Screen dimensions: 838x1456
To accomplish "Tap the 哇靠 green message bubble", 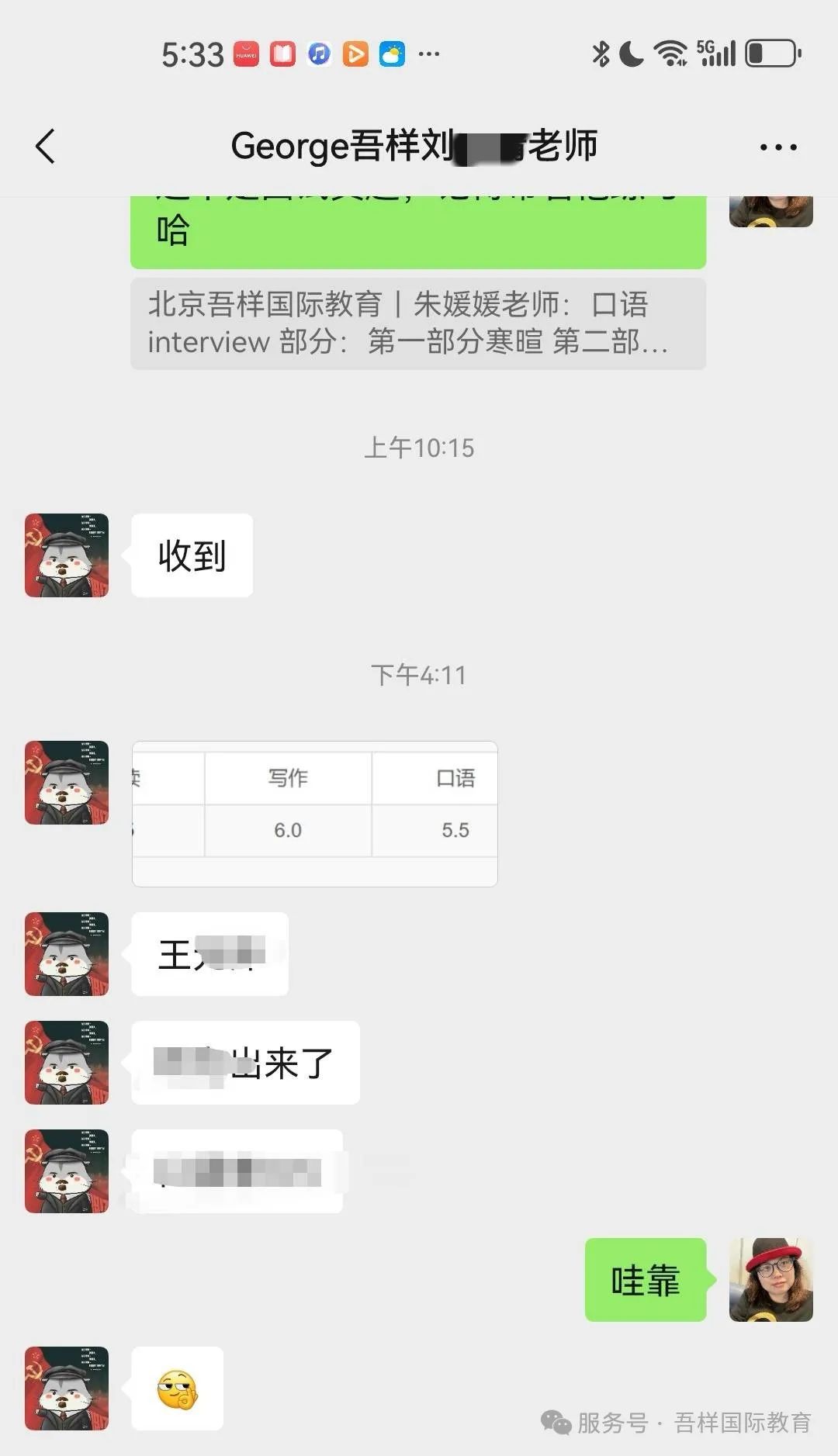I will (645, 1280).
